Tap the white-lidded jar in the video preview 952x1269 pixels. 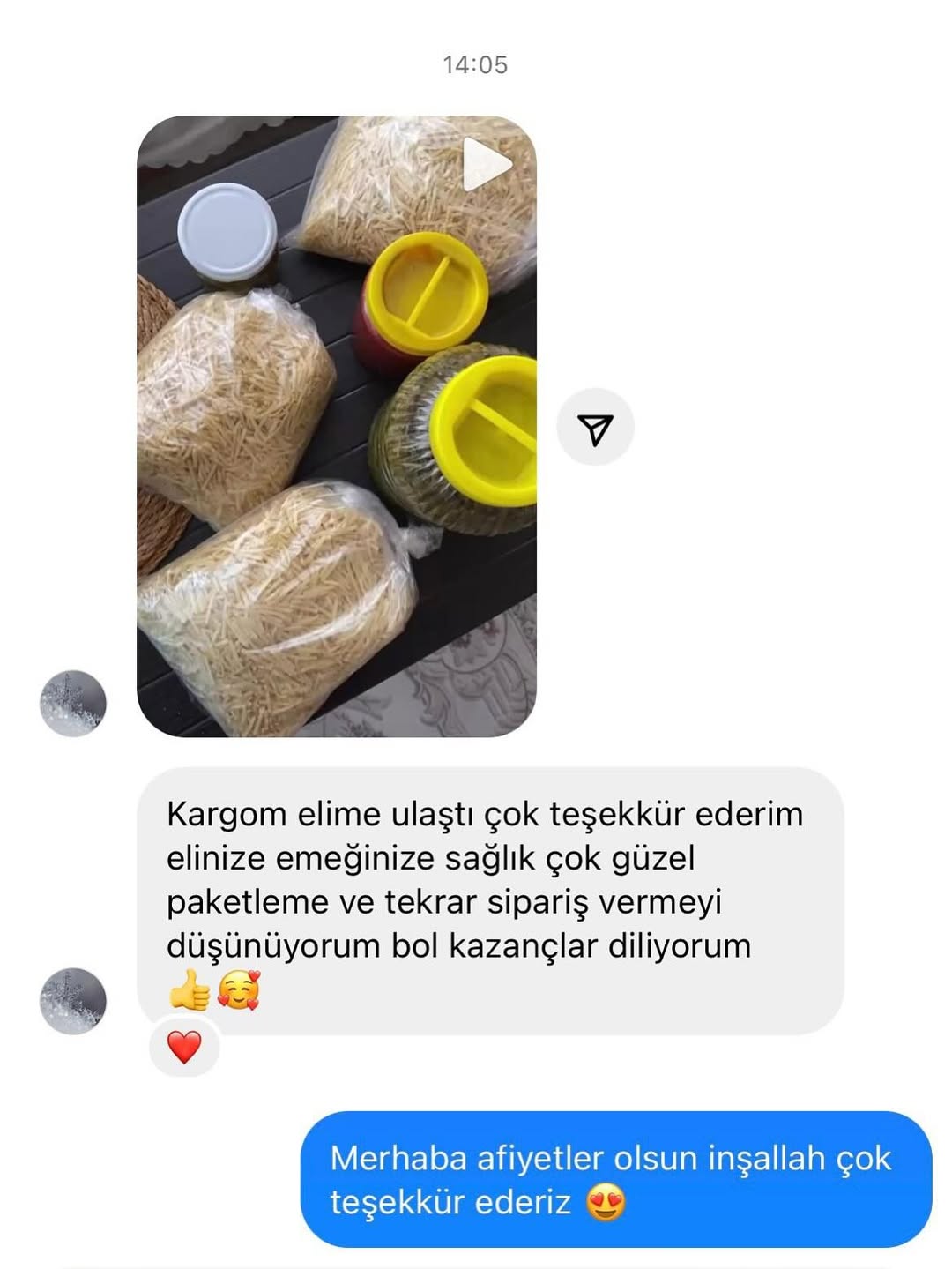click(x=227, y=231)
